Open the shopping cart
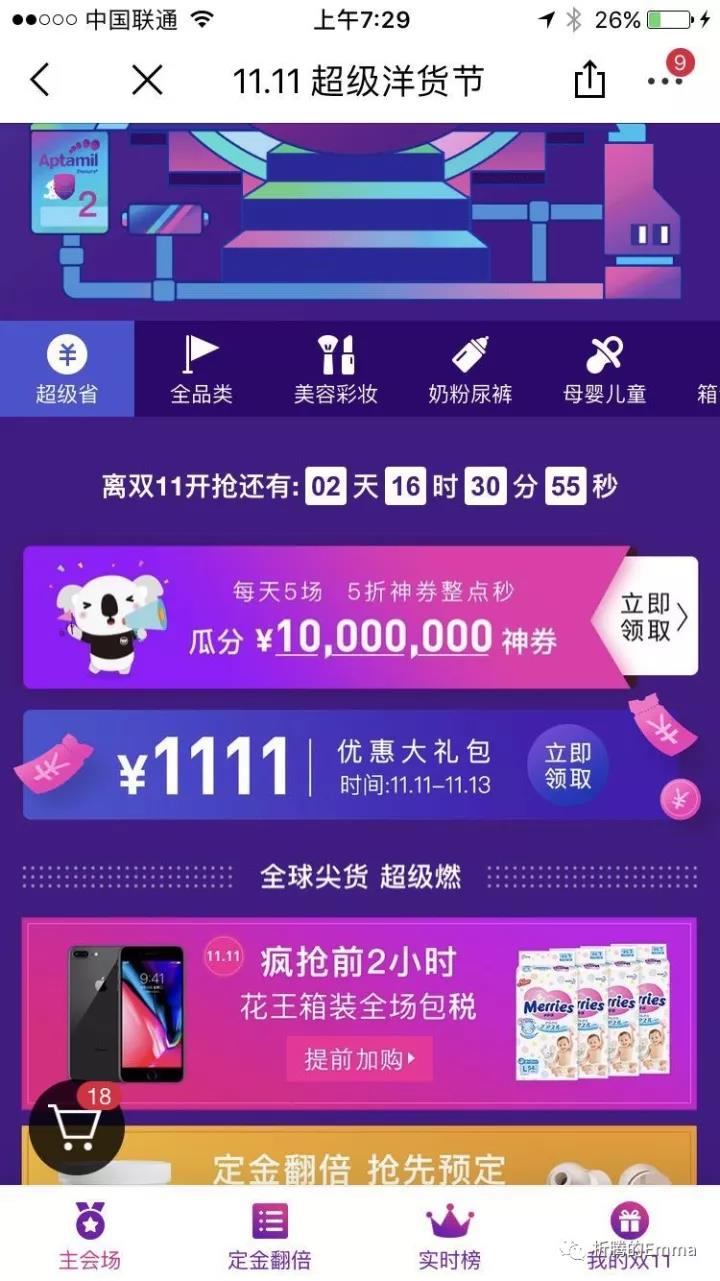This screenshot has height=1281, width=720. 76,1127
